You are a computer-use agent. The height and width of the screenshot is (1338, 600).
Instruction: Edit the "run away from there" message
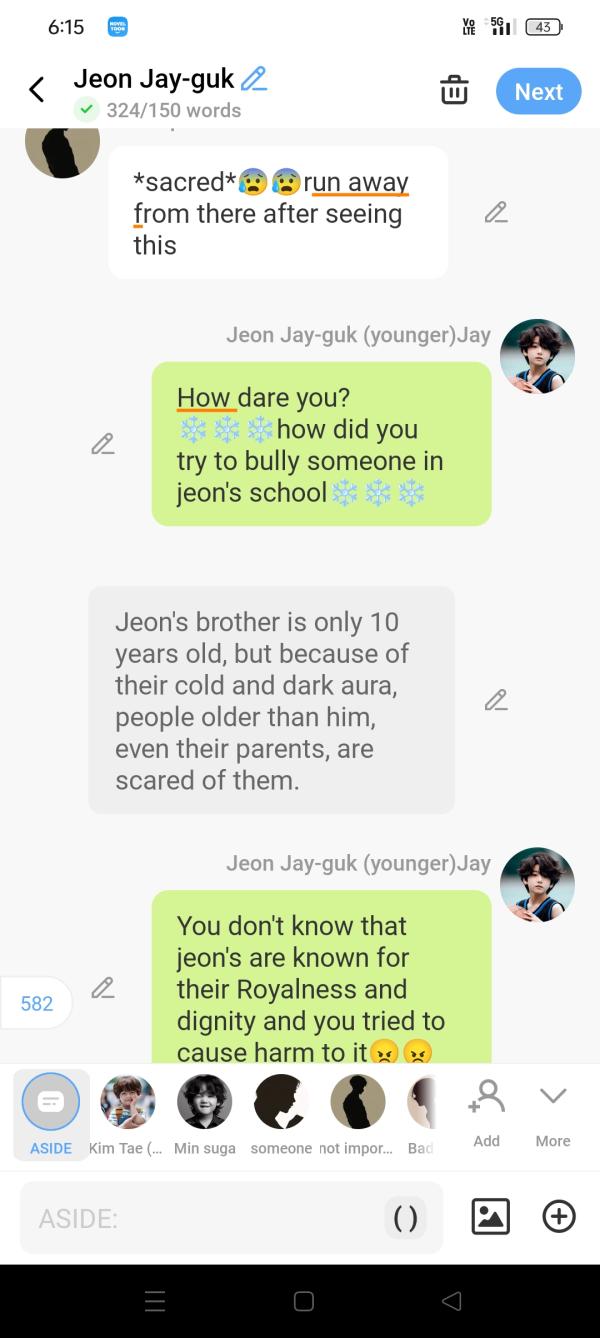pyautogui.click(x=496, y=212)
